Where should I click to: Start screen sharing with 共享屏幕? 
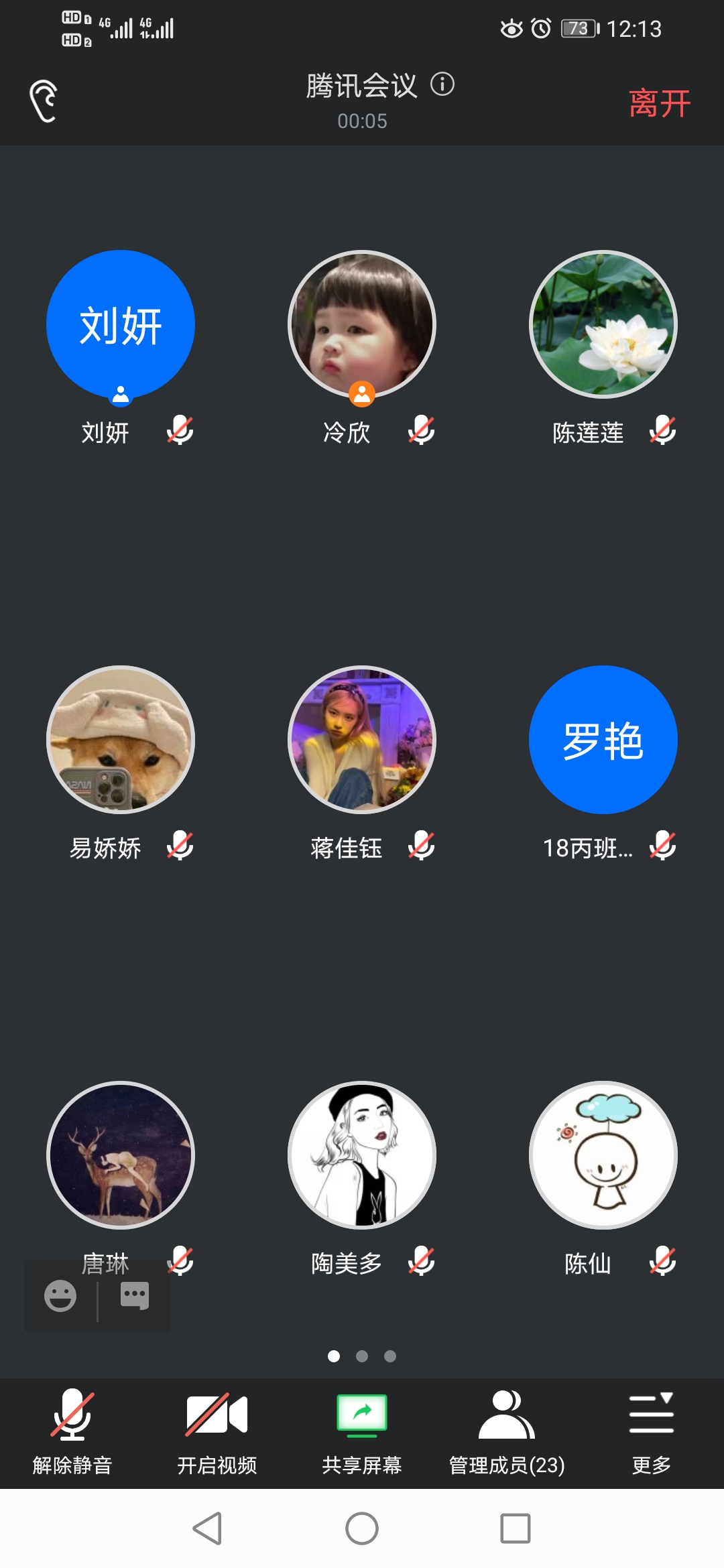362,1431
